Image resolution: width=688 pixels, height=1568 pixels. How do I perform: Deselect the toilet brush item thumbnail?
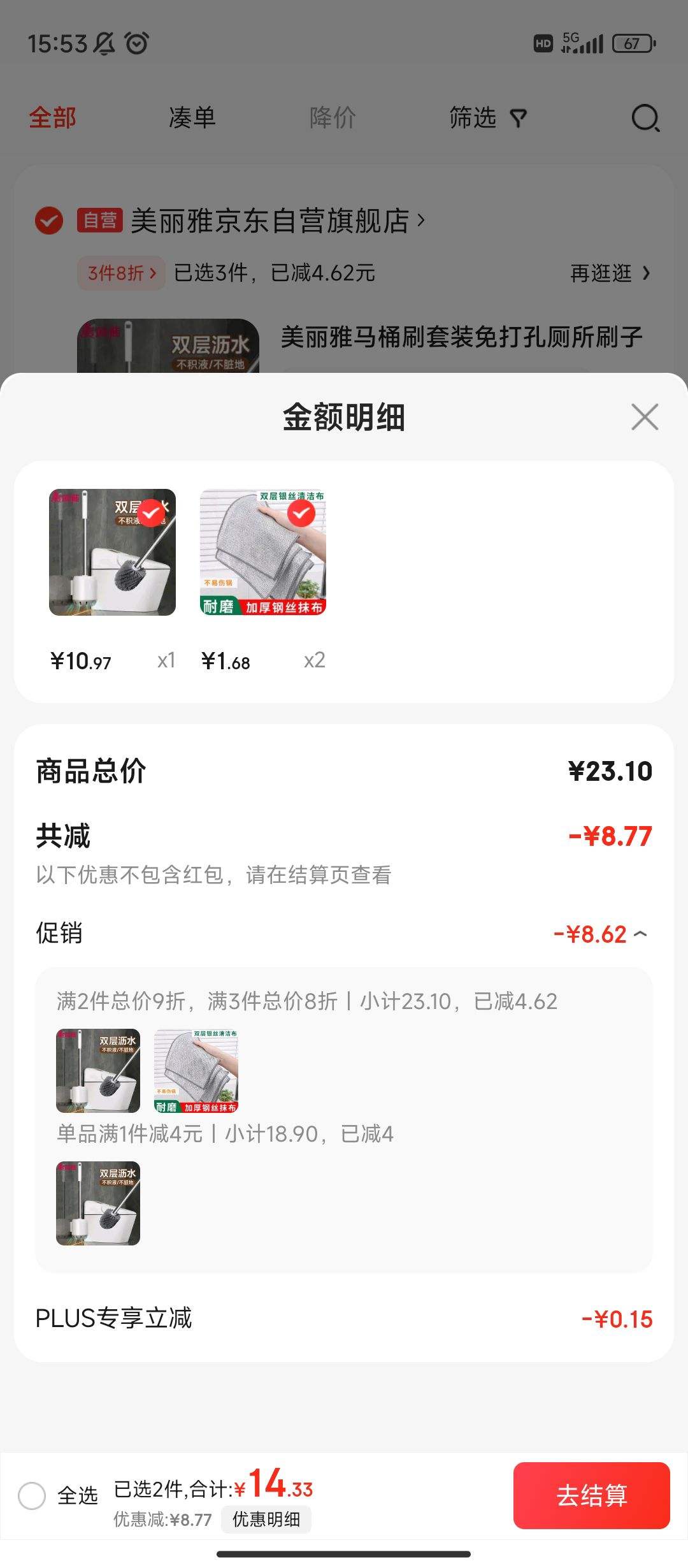click(x=151, y=513)
